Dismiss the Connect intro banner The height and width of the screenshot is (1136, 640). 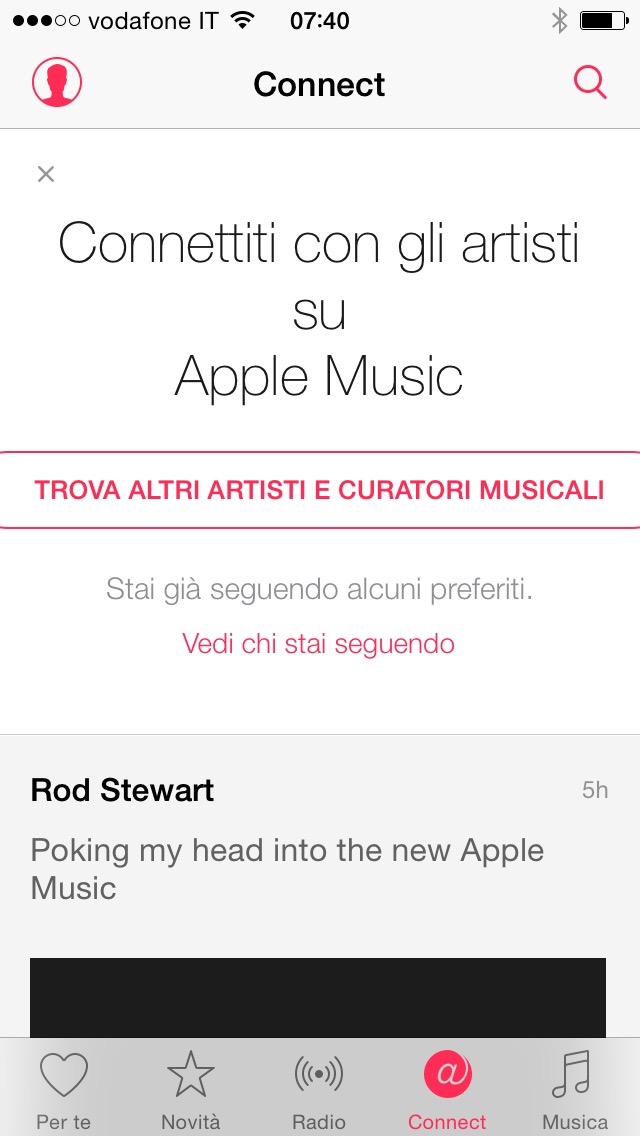[x=46, y=174]
